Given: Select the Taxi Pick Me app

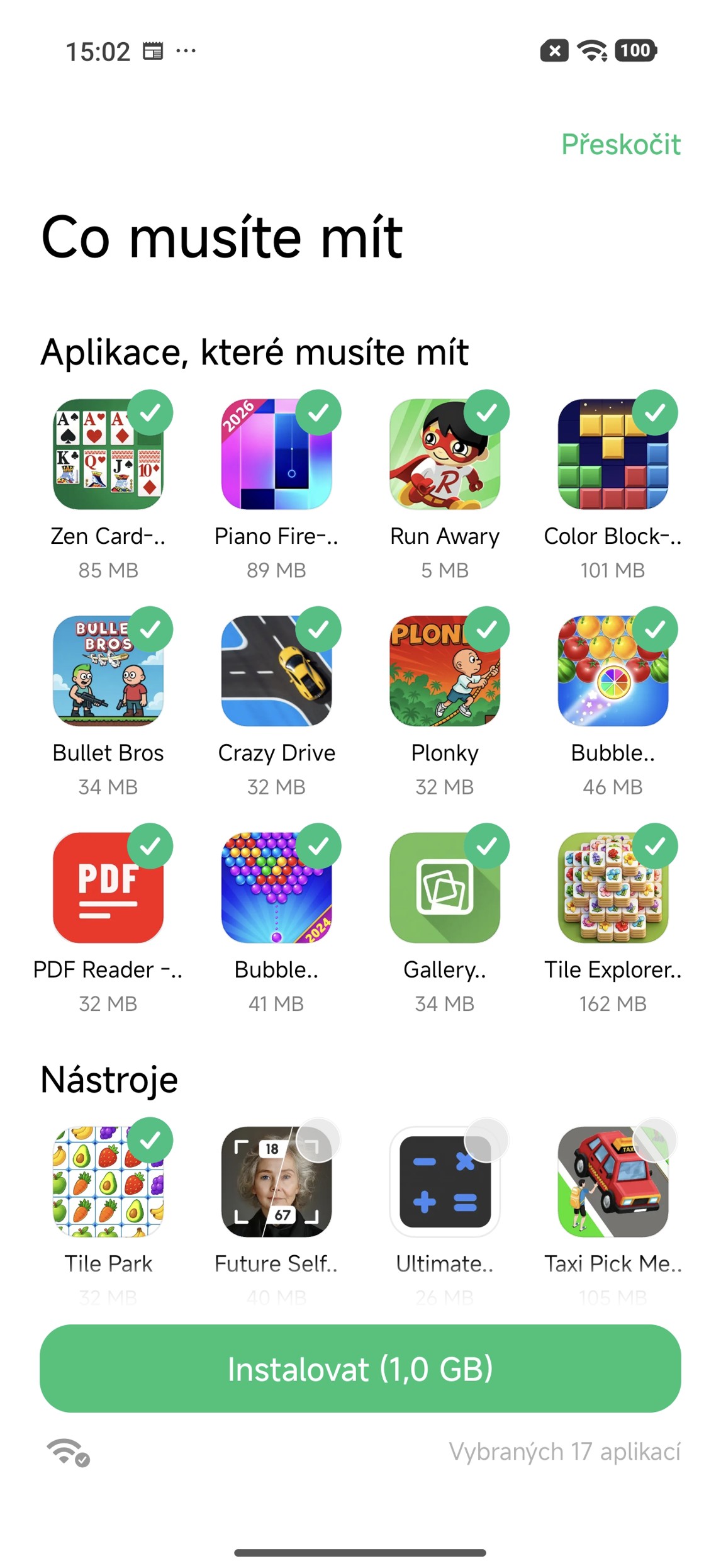Looking at the screenshot, I should coord(655,1140).
